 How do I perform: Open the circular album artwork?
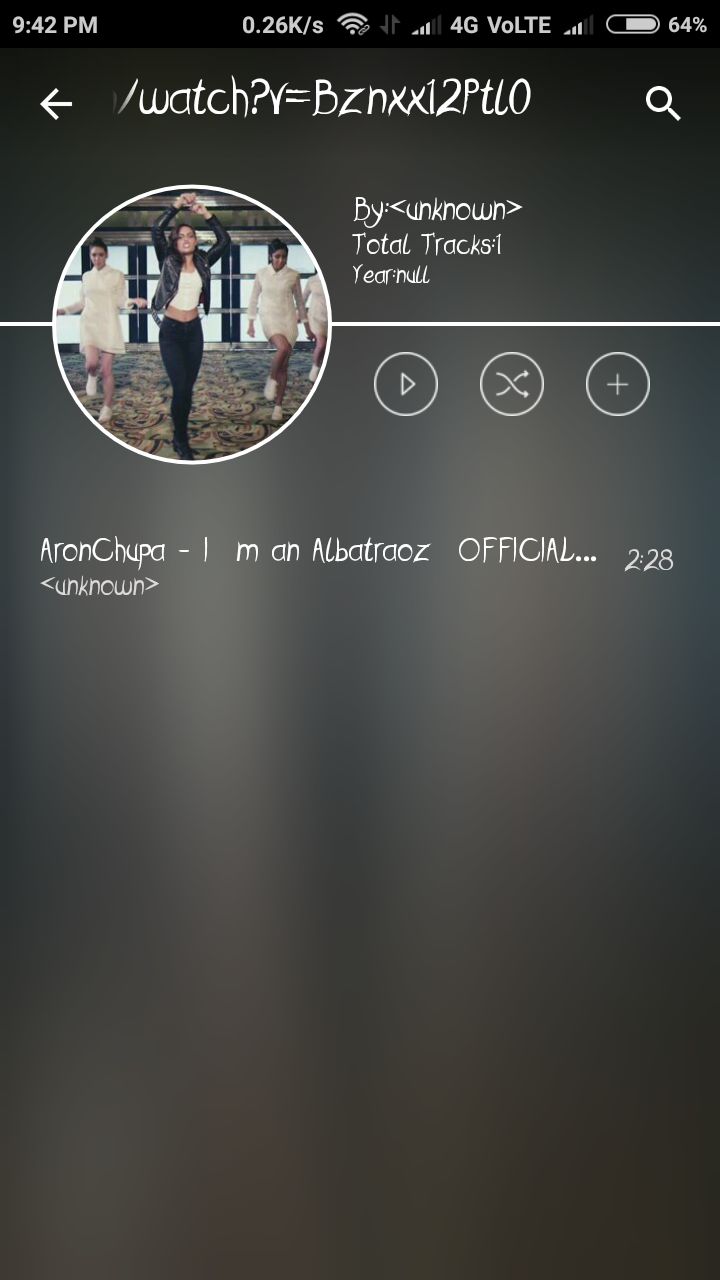tap(191, 325)
